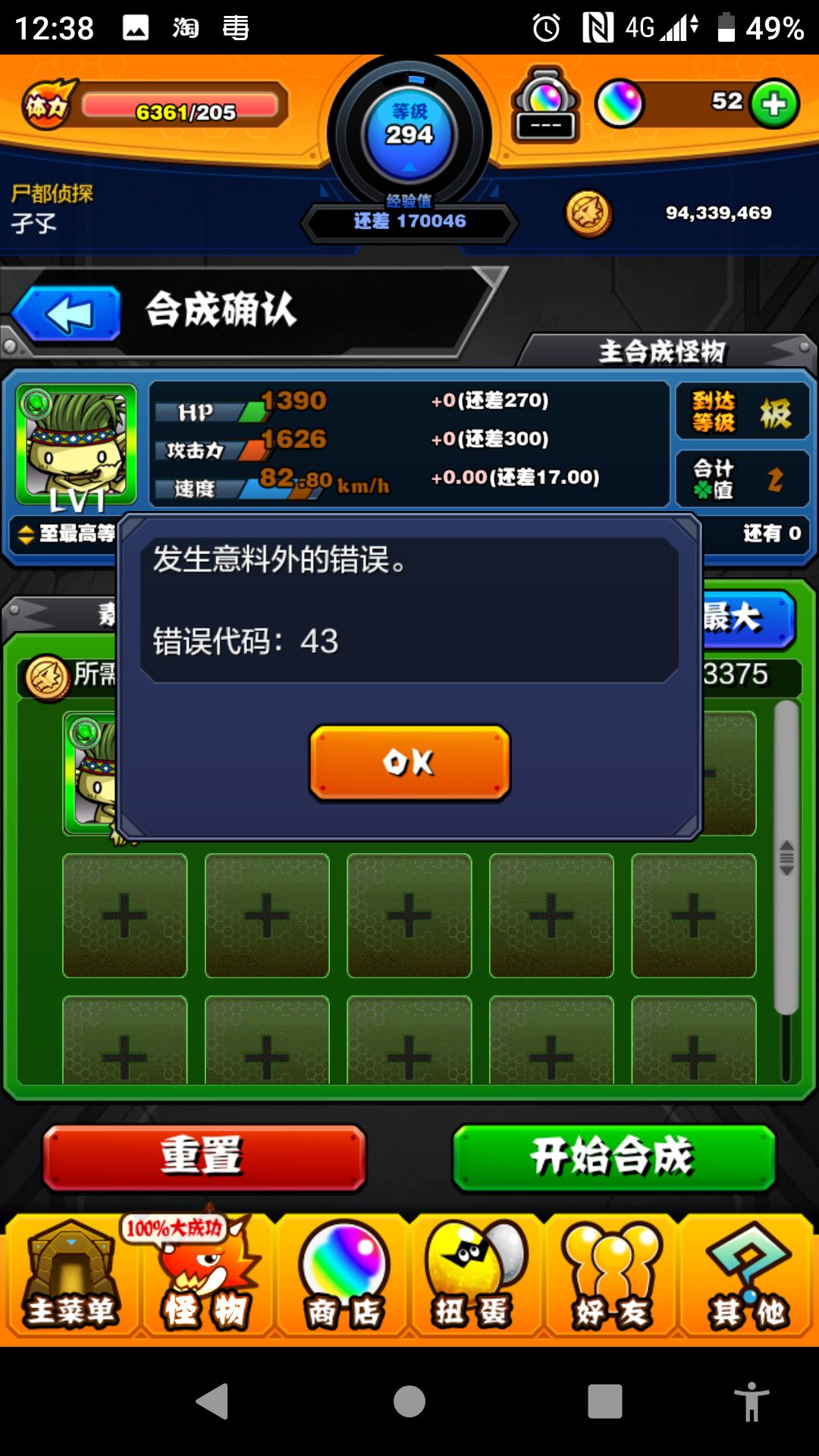Expand the 经验值 experience display panel
This screenshot has width=819, height=1456.
(x=409, y=221)
